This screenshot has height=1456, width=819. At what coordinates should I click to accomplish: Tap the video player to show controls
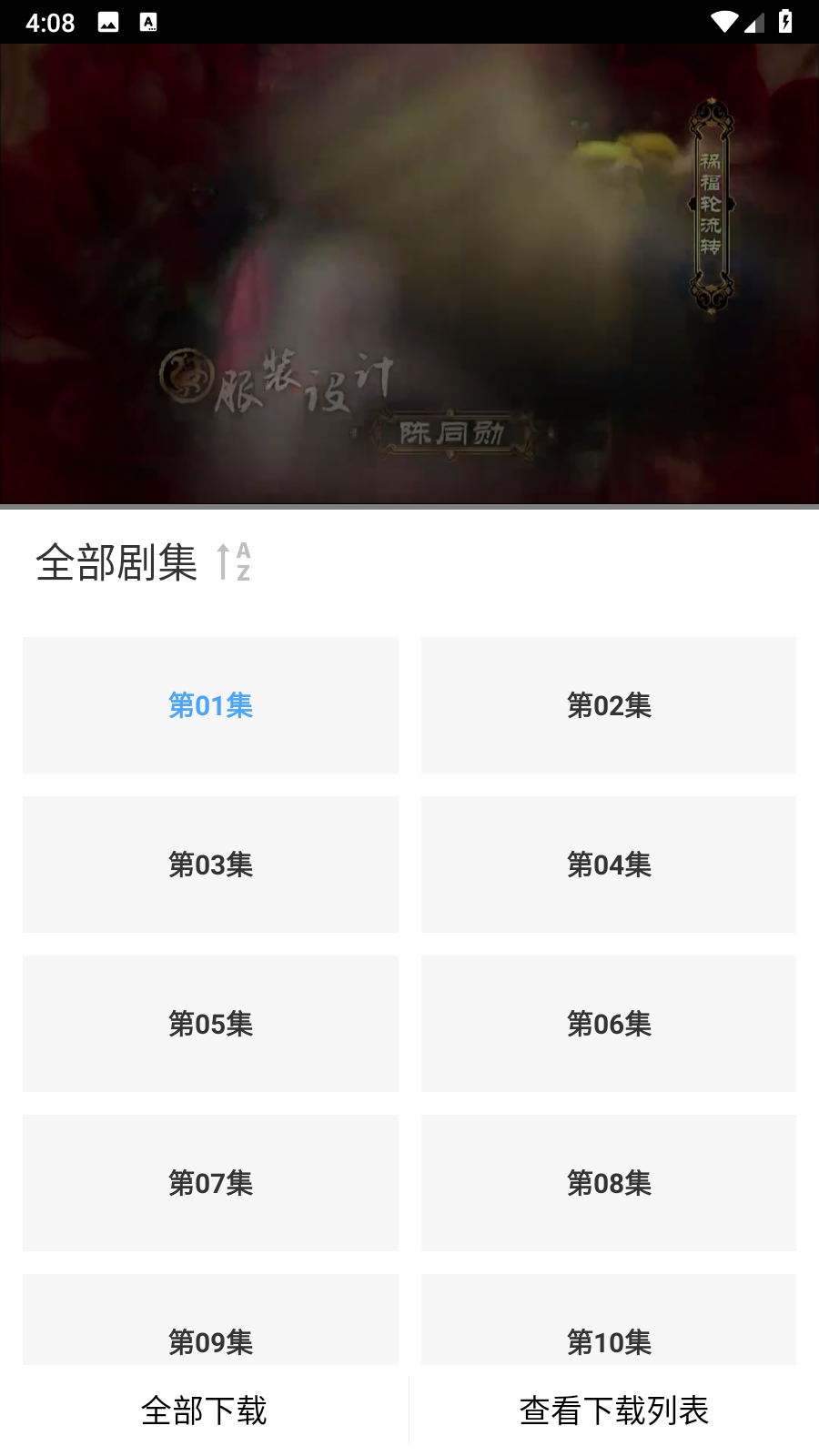click(x=409, y=273)
